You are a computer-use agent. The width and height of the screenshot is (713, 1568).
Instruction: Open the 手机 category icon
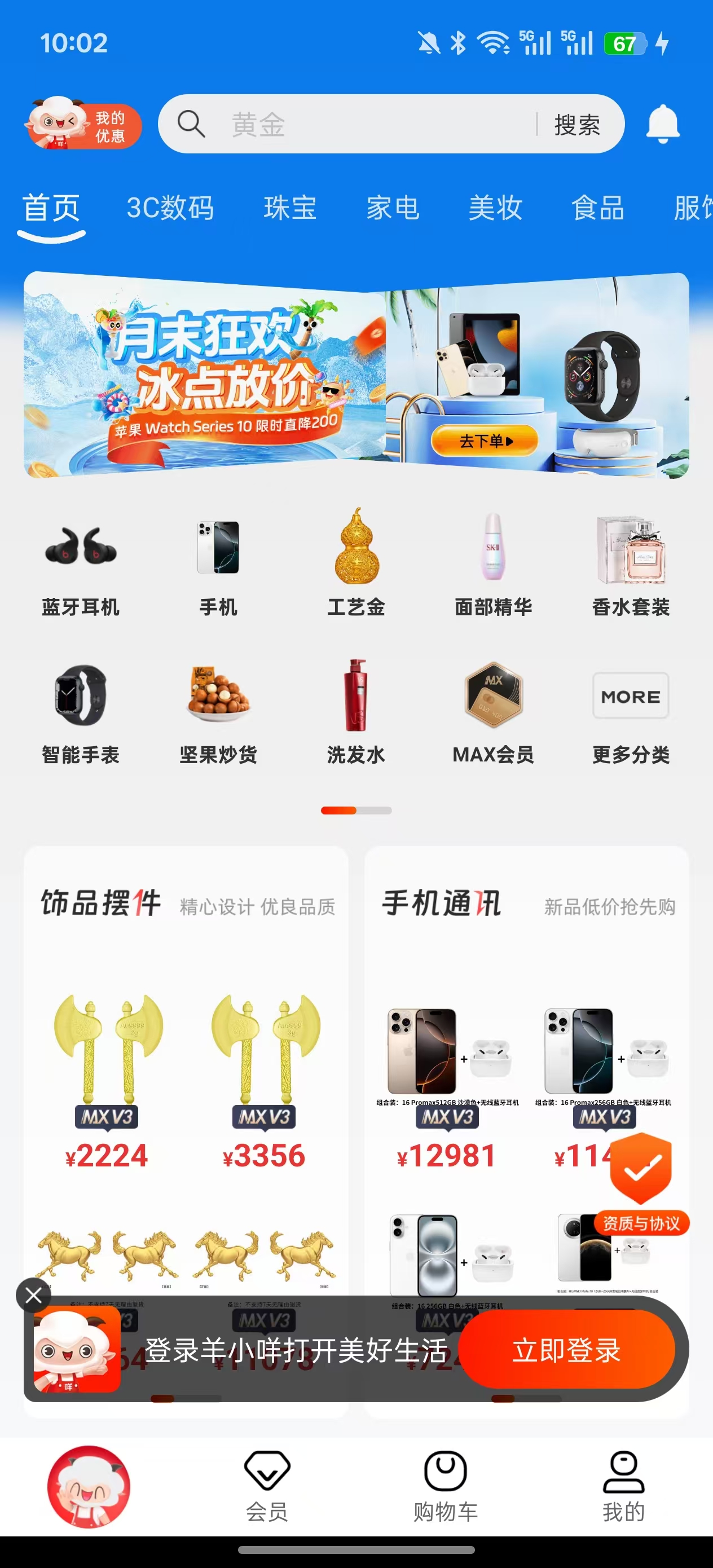[218, 548]
